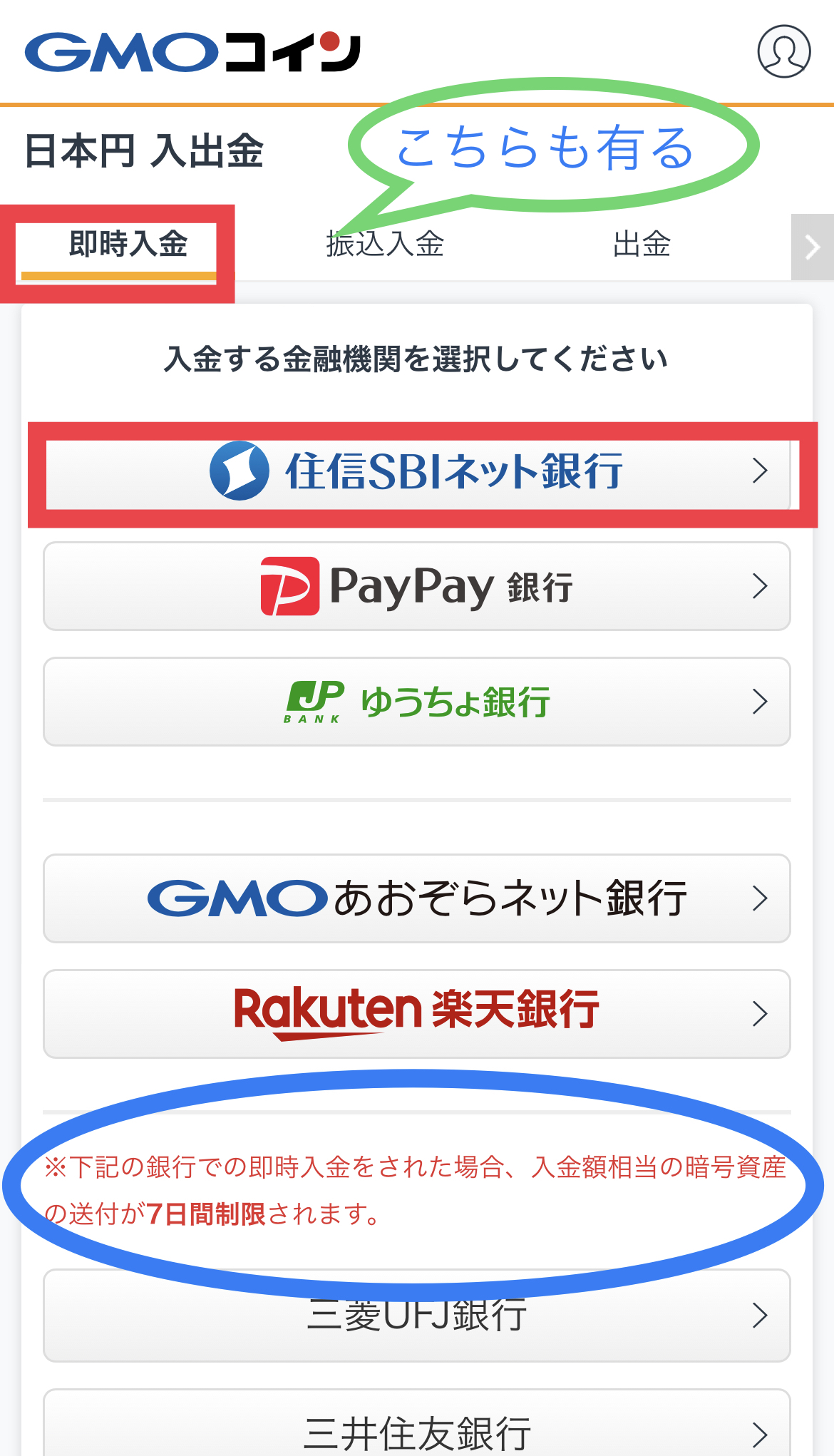Viewport: 834px width, 1456px height.
Task: Select 三井住友銀行 as the deposit bank
Action: 417,1426
